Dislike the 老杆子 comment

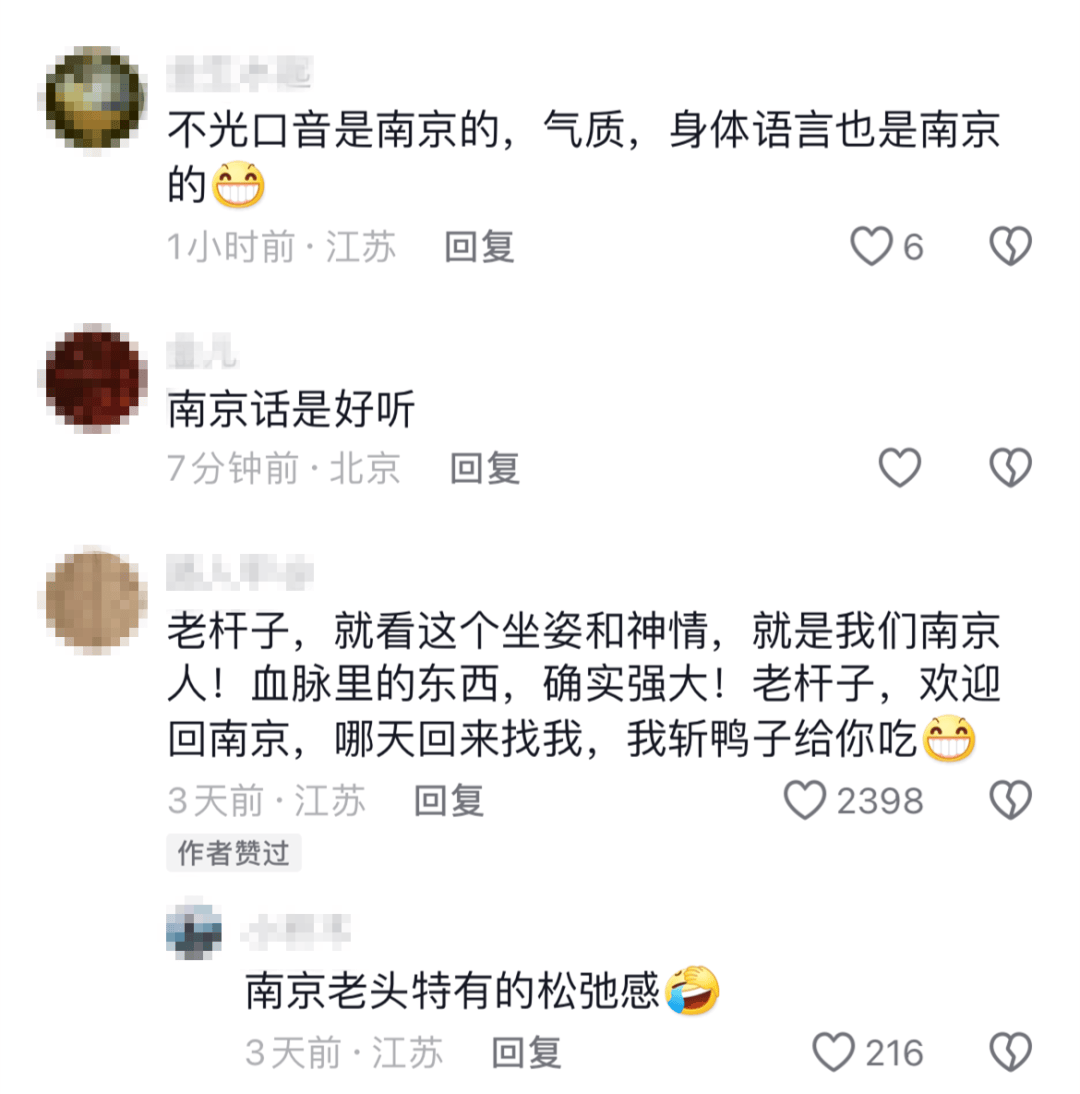[1010, 800]
